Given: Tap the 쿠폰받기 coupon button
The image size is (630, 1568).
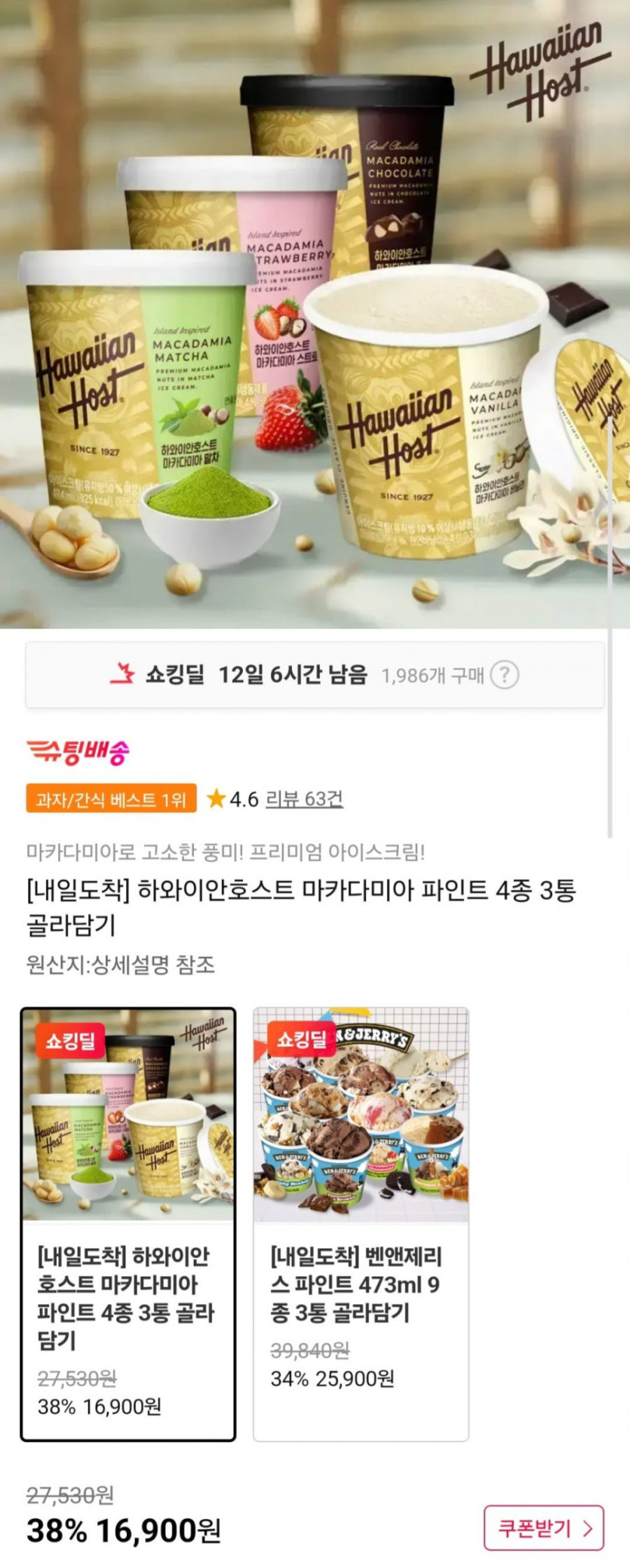Looking at the screenshot, I should point(543,1528).
